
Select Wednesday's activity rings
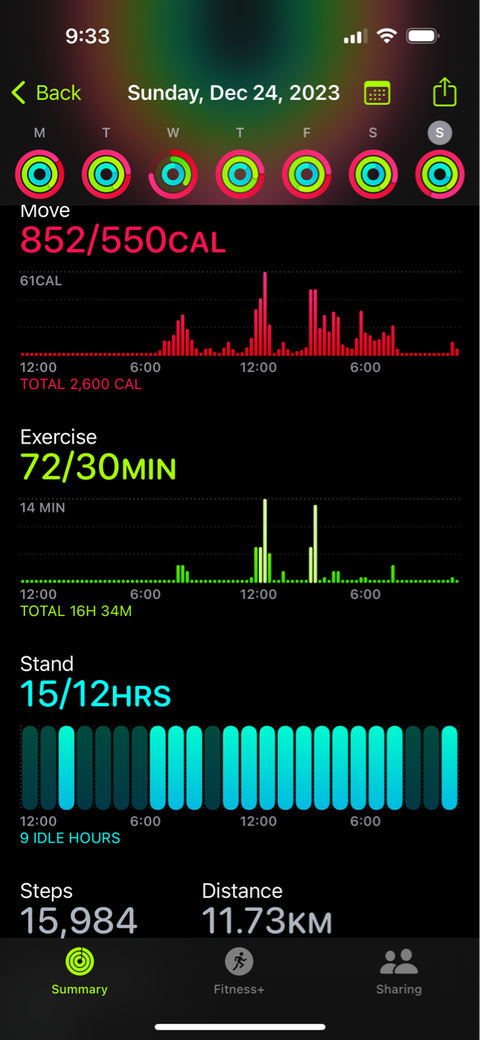point(173,174)
